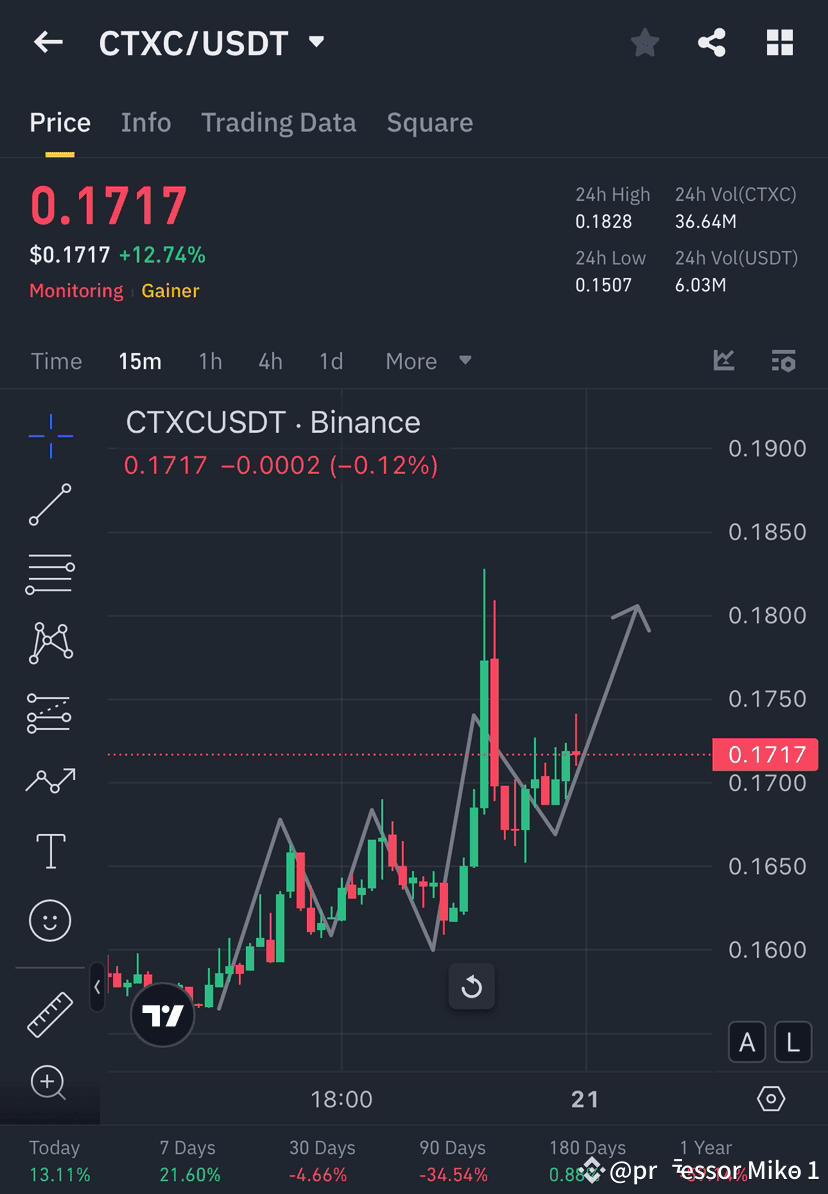Collapse the drawing toolbar with the chevron
This screenshot has width=828, height=1194.
(x=96, y=988)
